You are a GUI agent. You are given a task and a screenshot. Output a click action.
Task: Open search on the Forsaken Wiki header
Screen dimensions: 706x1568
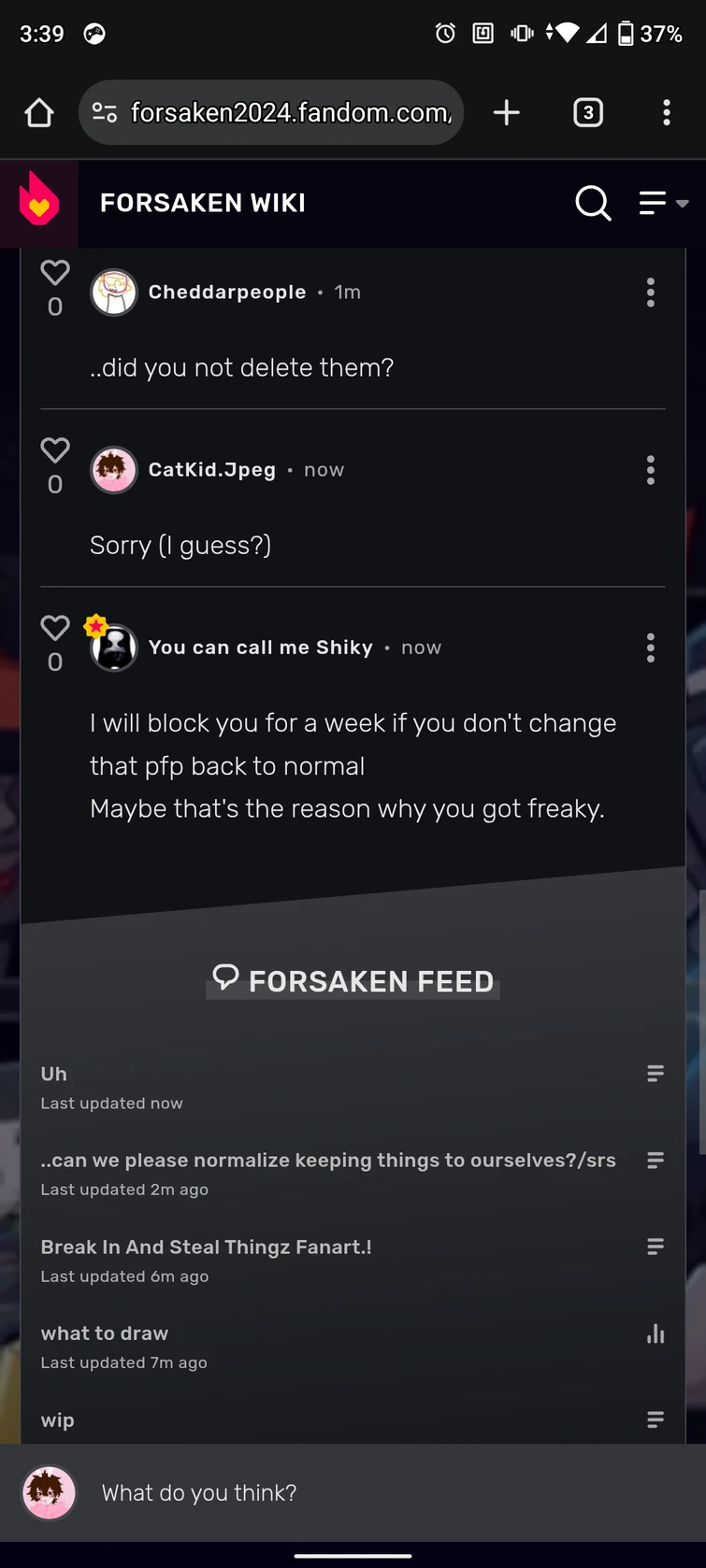click(593, 203)
